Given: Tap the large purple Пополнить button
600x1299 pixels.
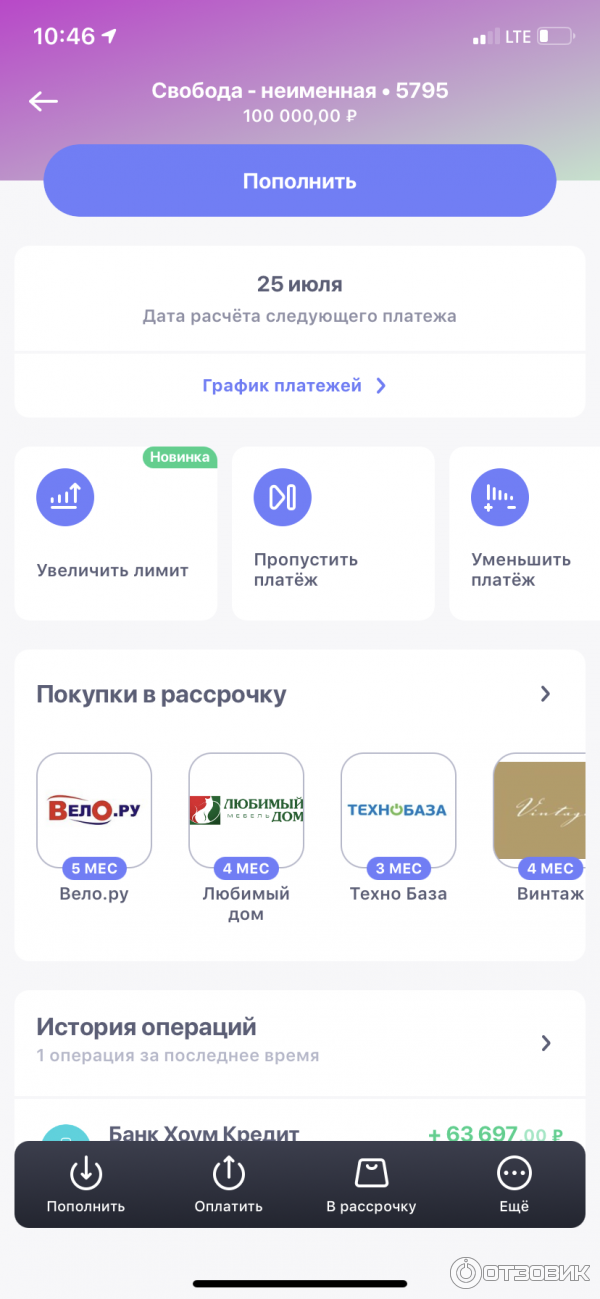Looking at the screenshot, I should (299, 181).
